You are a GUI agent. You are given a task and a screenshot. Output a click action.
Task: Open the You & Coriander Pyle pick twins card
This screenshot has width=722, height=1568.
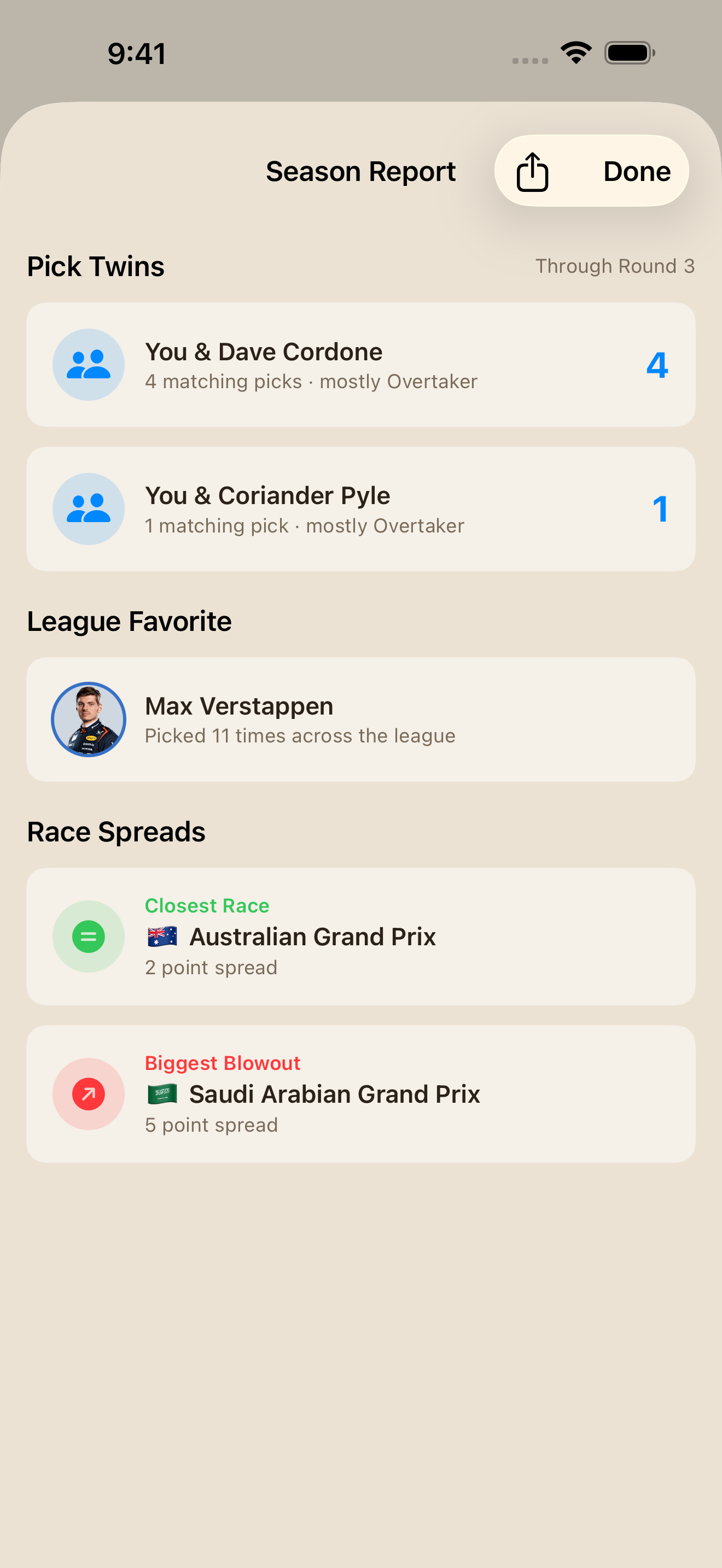[360, 509]
